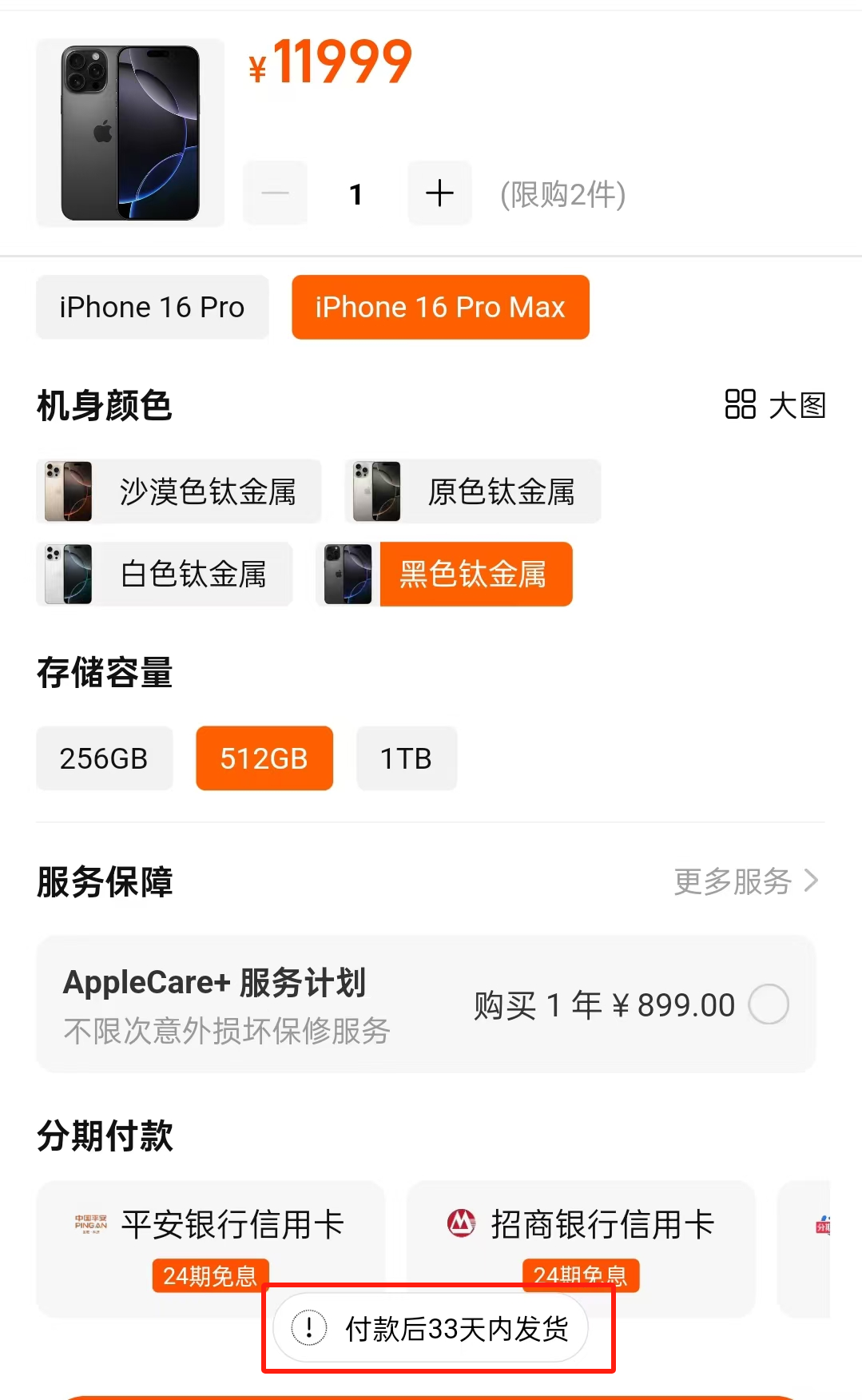862x1400 pixels.
Task: Select the 白色钛金属 color option
Action: click(x=165, y=574)
